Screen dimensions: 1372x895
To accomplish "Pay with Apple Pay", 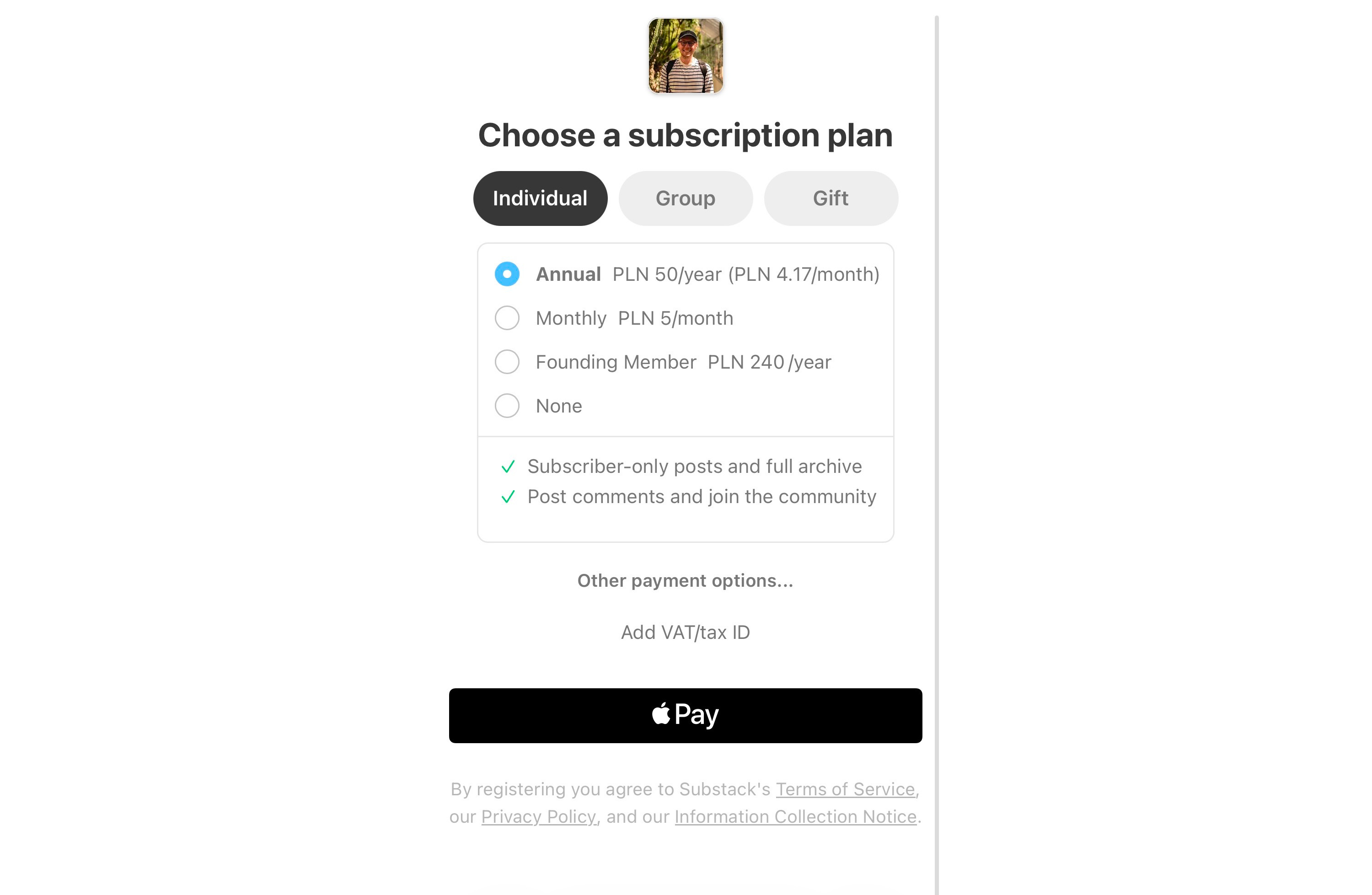I will pyautogui.click(x=685, y=715).
